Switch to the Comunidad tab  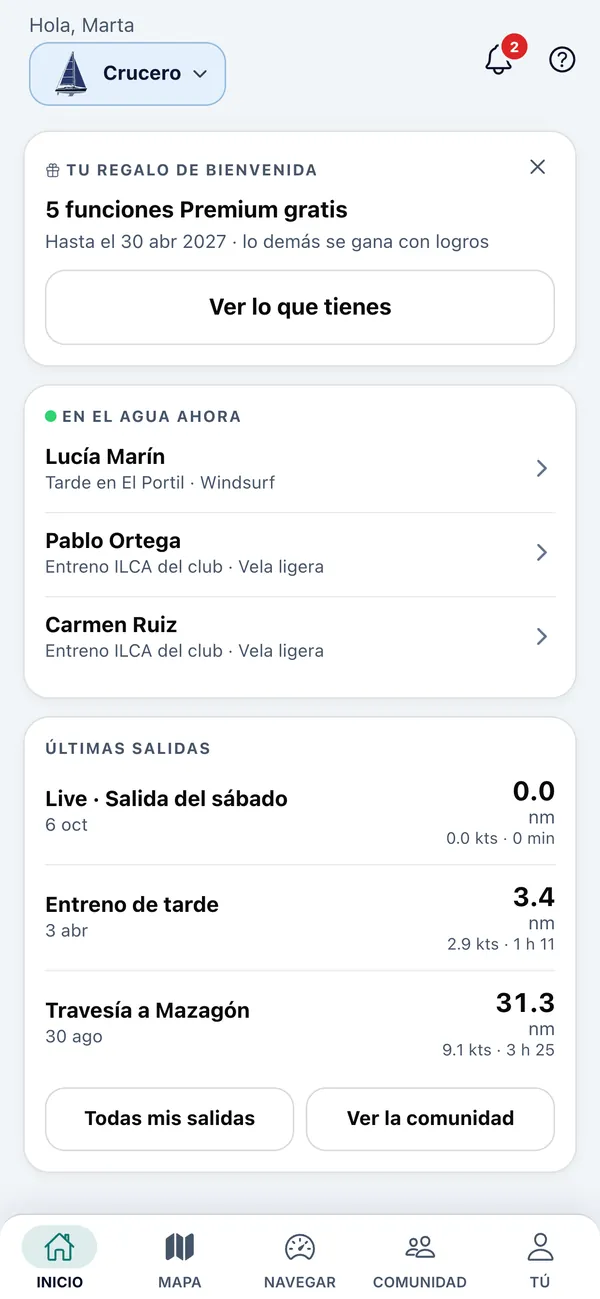tap(420, 1258)
